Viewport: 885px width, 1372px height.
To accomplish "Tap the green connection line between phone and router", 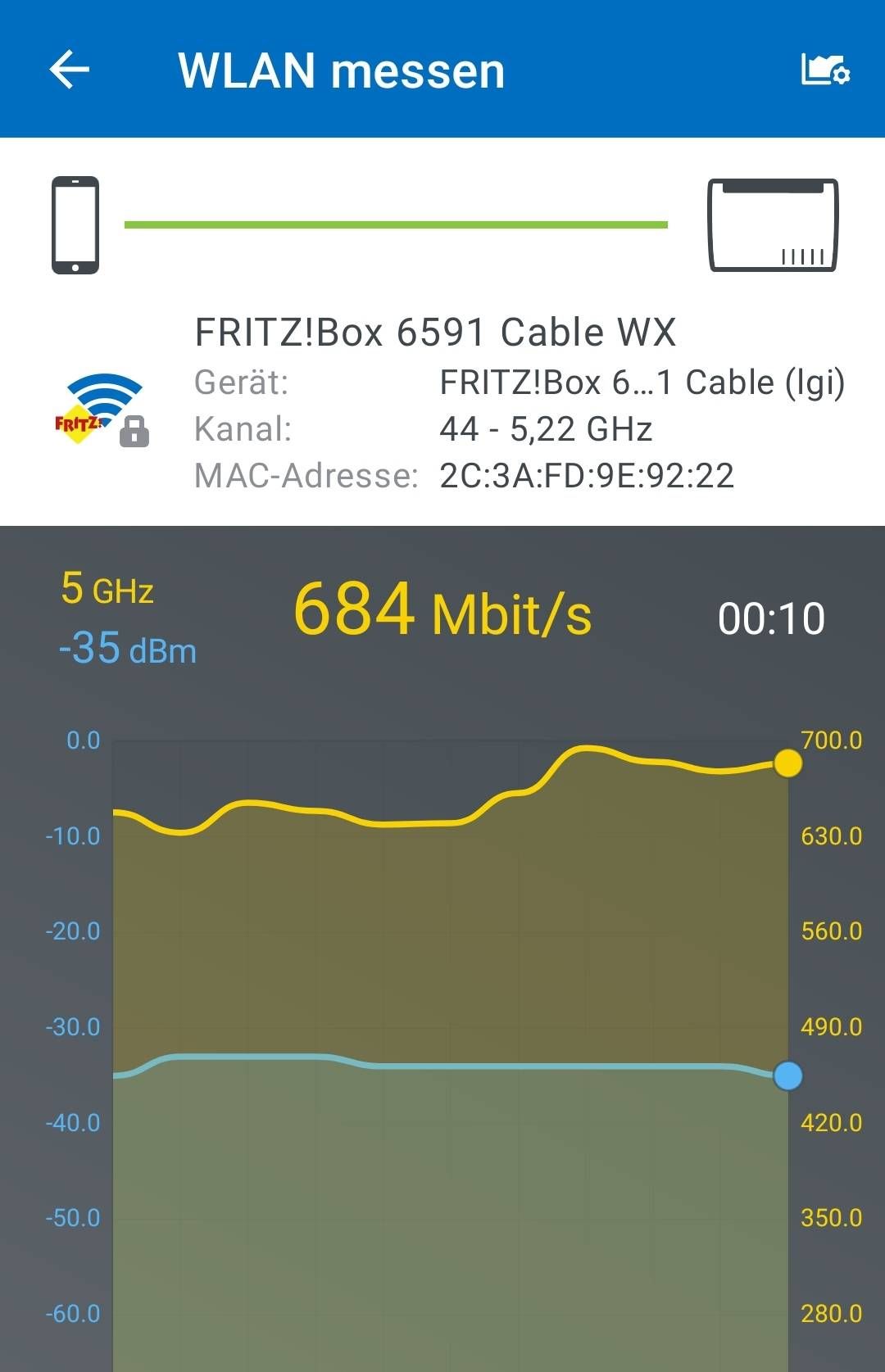I will click(x=396, y=223).
